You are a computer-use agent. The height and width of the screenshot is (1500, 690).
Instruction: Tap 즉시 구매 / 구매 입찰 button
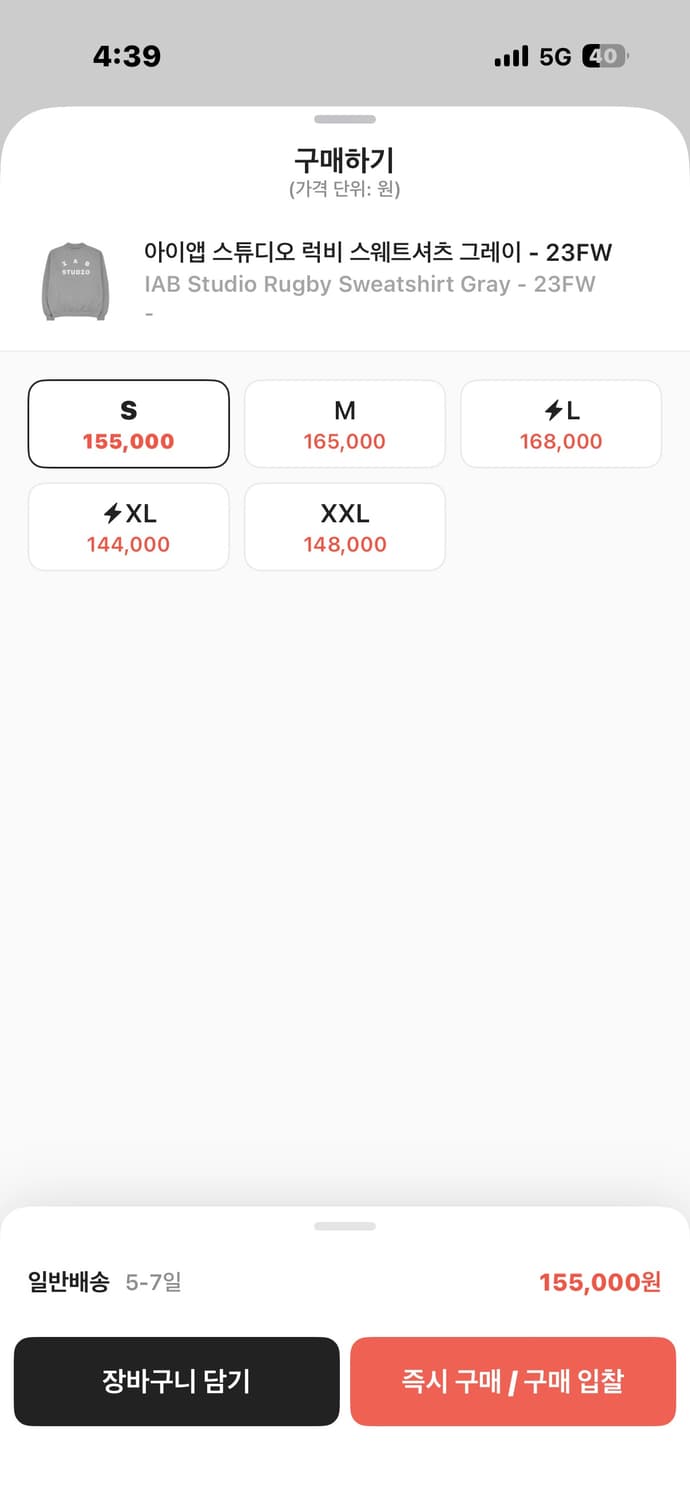coord(512,1381)
